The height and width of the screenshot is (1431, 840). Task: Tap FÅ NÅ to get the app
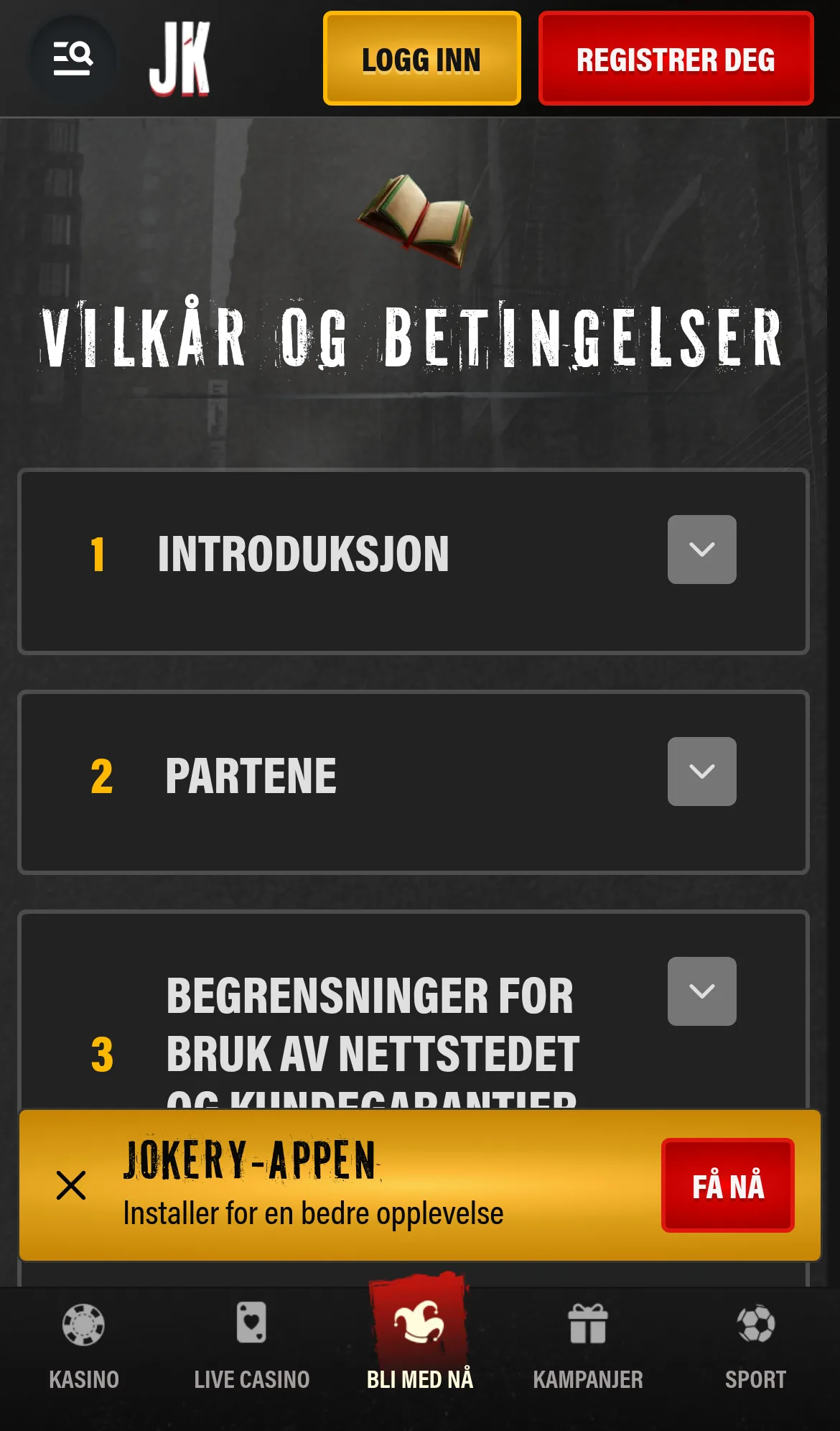point(727,1185)
